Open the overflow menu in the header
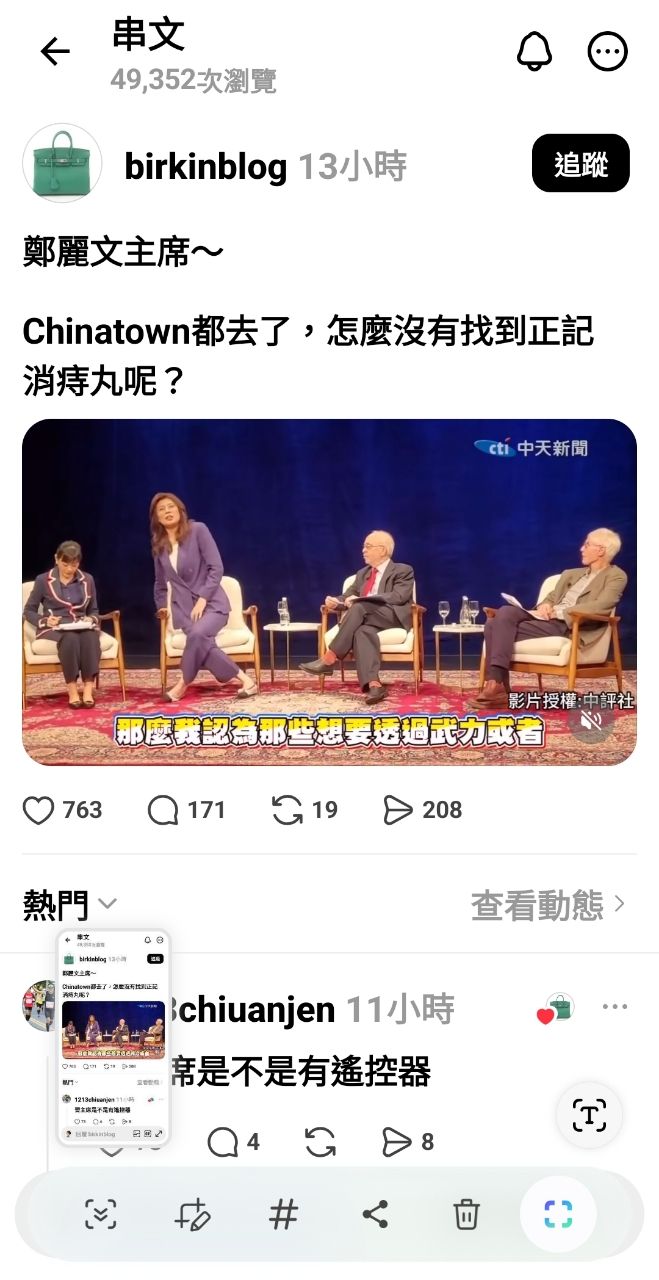This screenshot has height=1280, width=659. pyautogui.click(x=608, y=52)
